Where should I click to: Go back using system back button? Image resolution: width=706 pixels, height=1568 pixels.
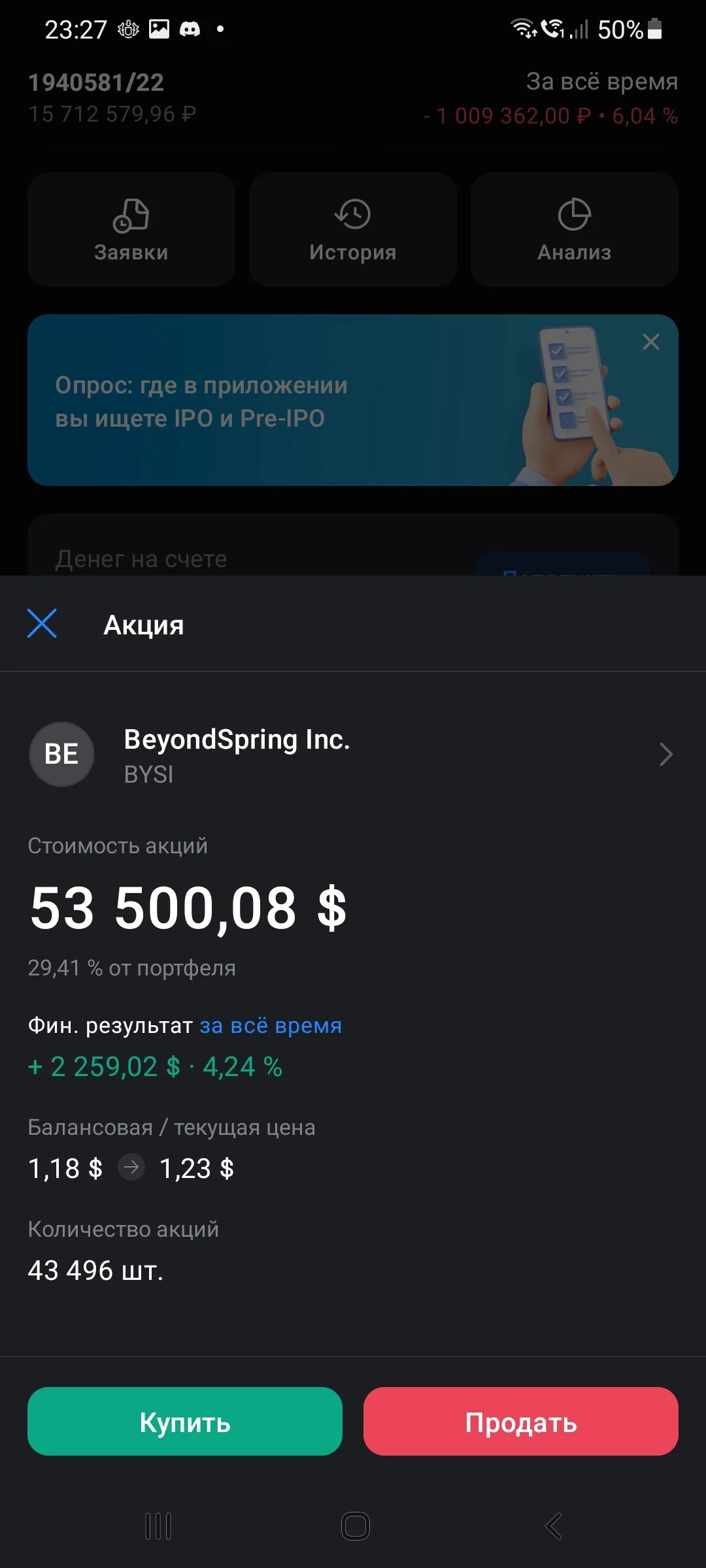(x=553, y=1526)
